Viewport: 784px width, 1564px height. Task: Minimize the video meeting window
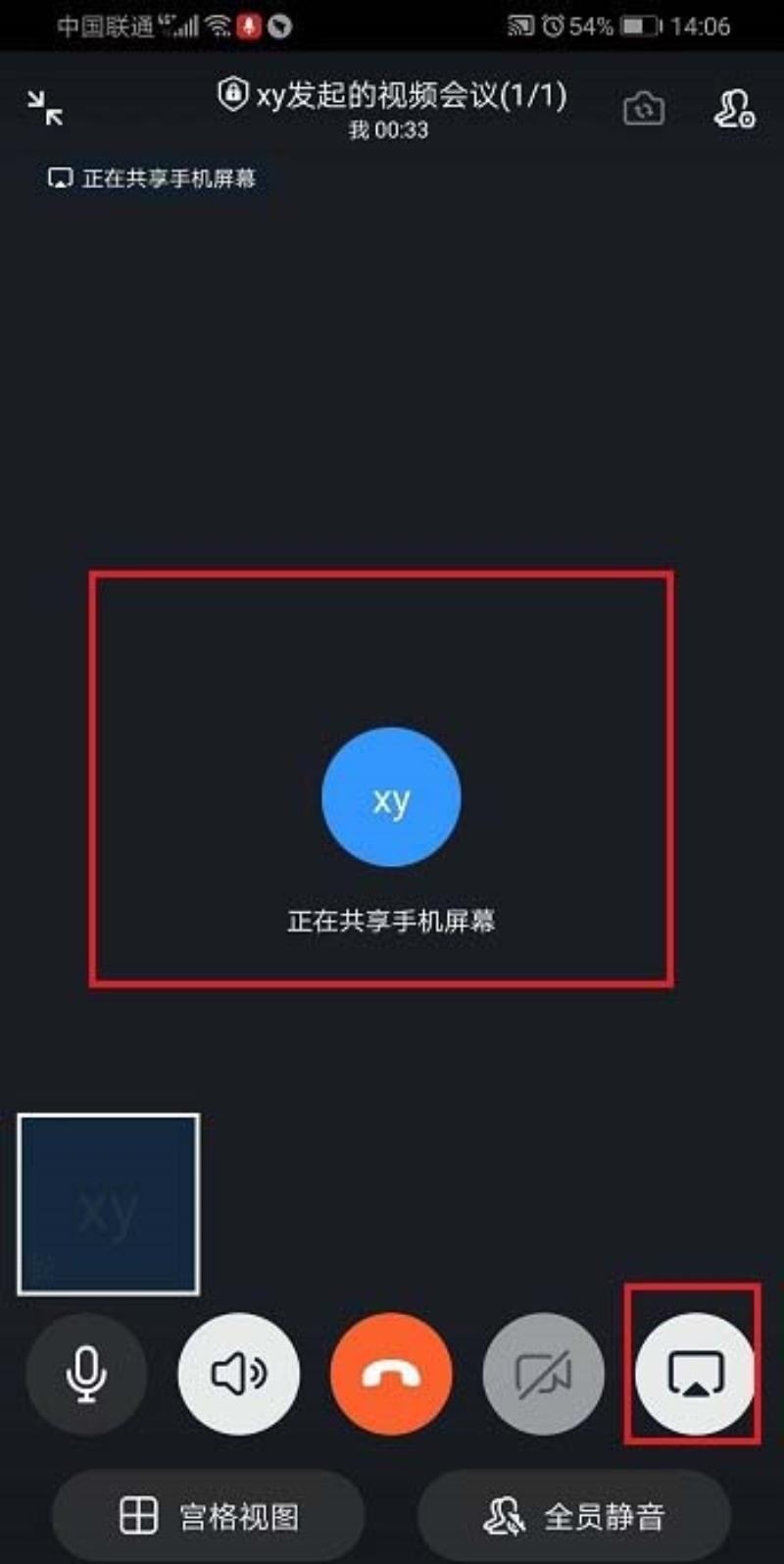tap(45, 108)
